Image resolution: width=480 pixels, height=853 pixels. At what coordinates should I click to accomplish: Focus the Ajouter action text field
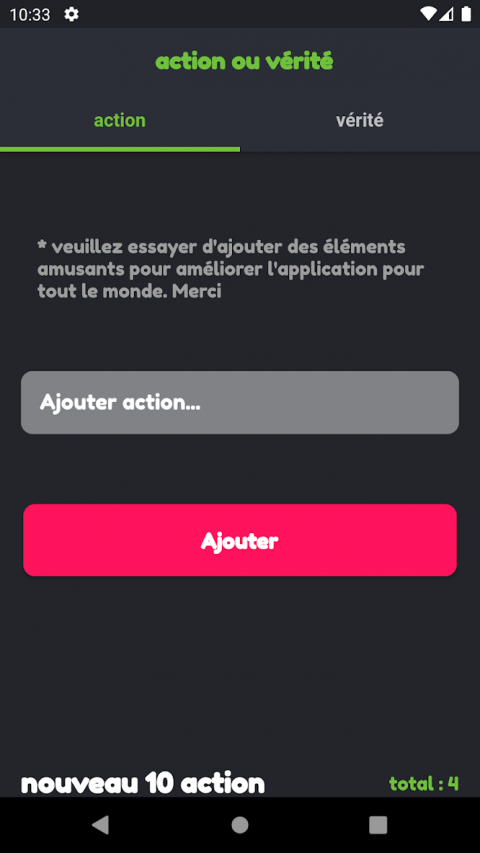tap(240, 403)
